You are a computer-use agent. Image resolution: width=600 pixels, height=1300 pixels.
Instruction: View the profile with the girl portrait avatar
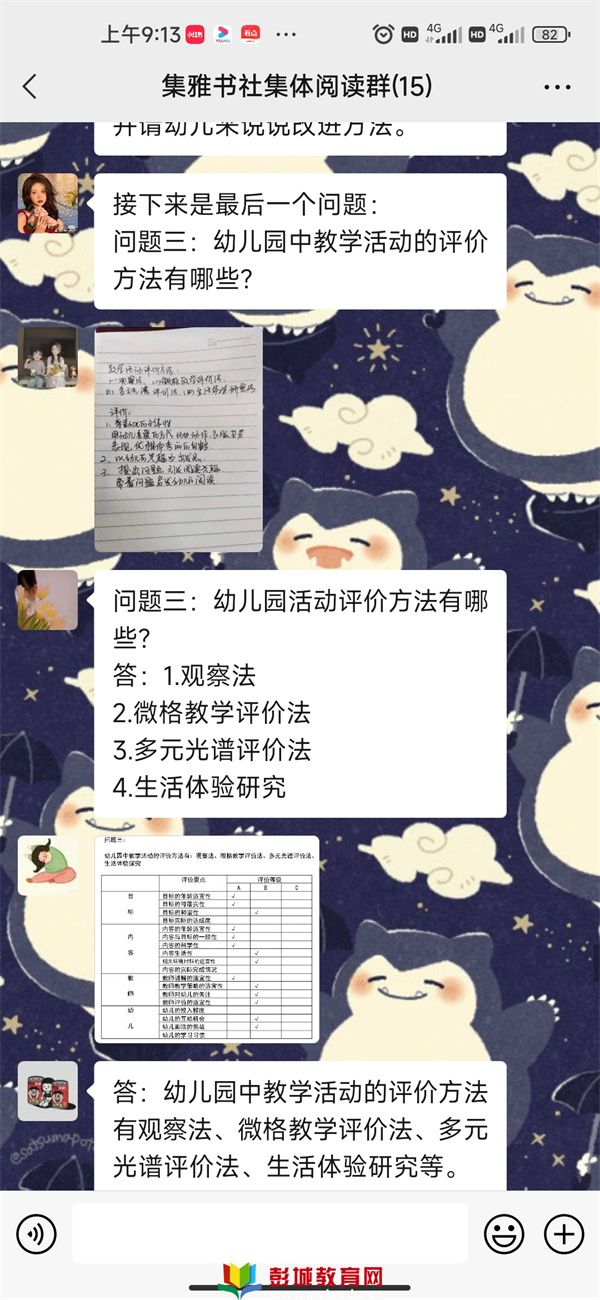(48, 204)
